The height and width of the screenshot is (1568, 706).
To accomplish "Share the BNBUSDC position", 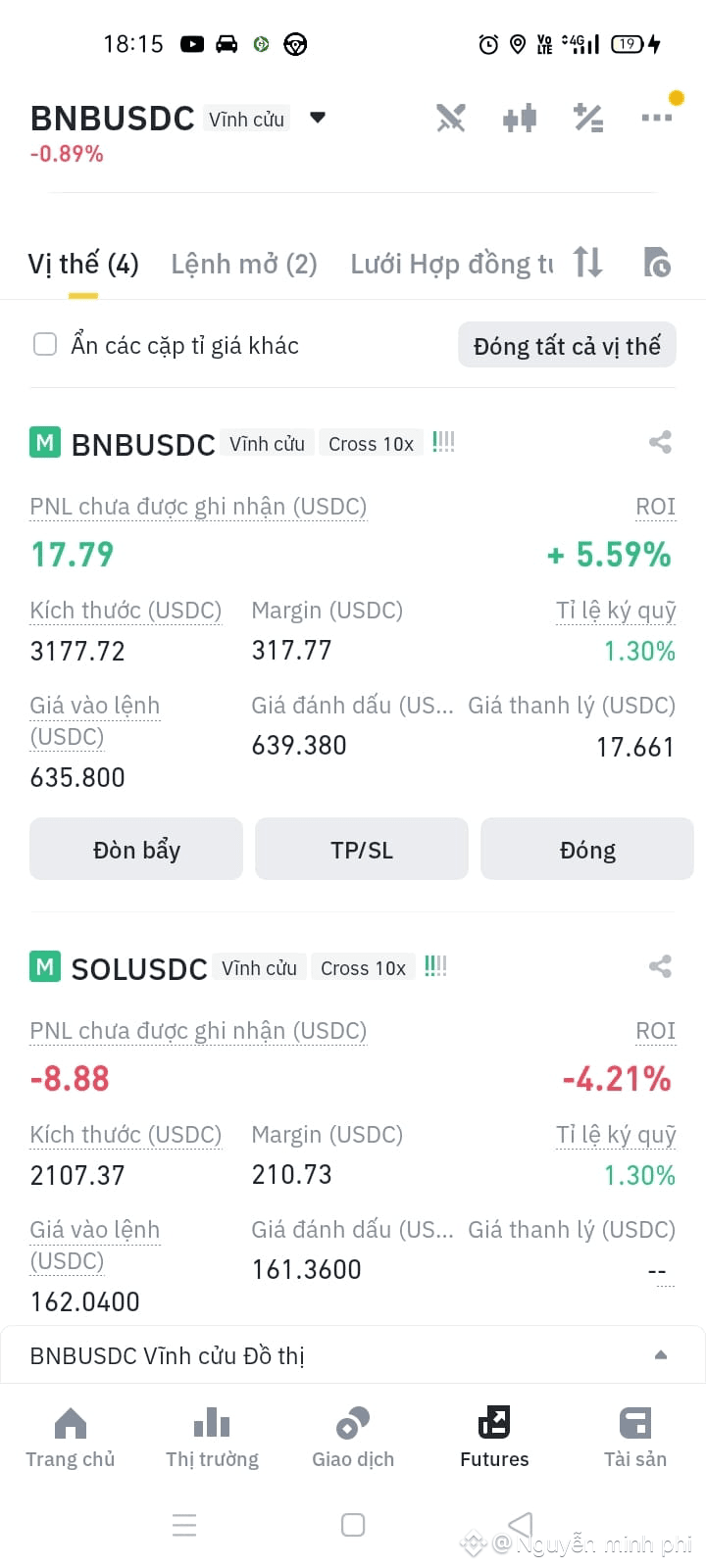I will coord(659,442).
